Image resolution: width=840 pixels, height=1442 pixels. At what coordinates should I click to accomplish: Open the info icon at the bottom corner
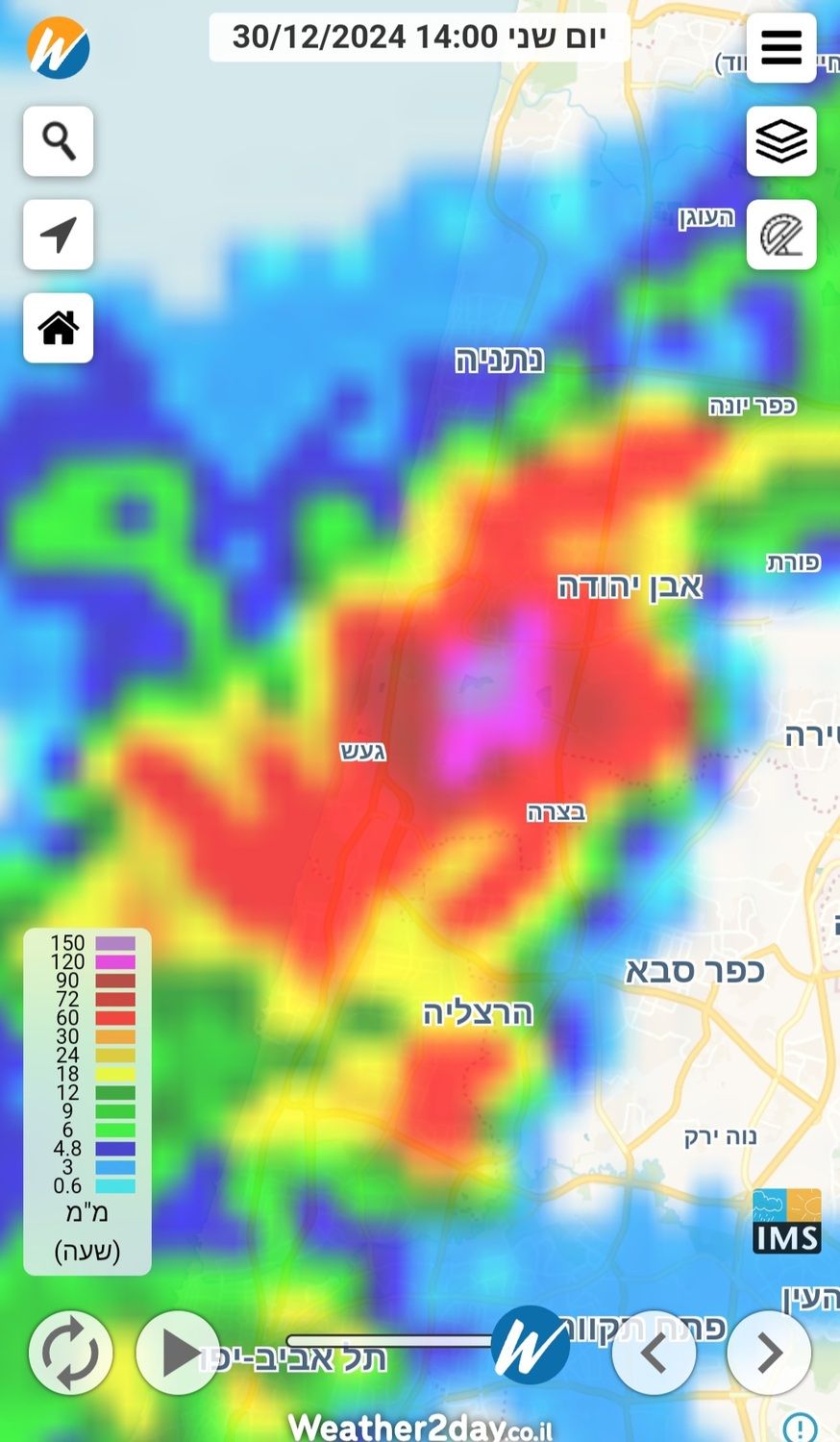click(x=800, y=1428)
